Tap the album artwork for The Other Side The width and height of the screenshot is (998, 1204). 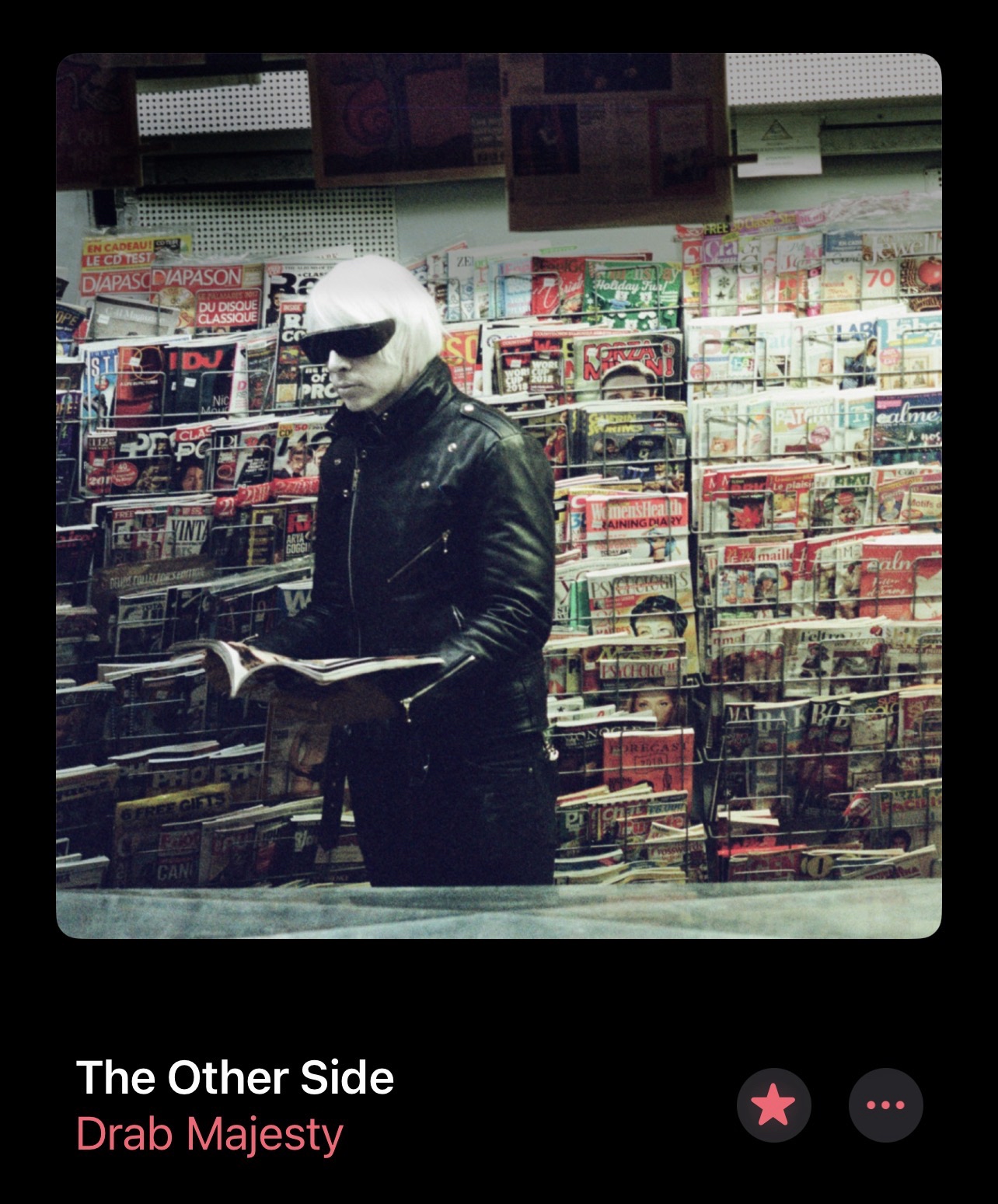pyautogui.click(x=498, y=495)
